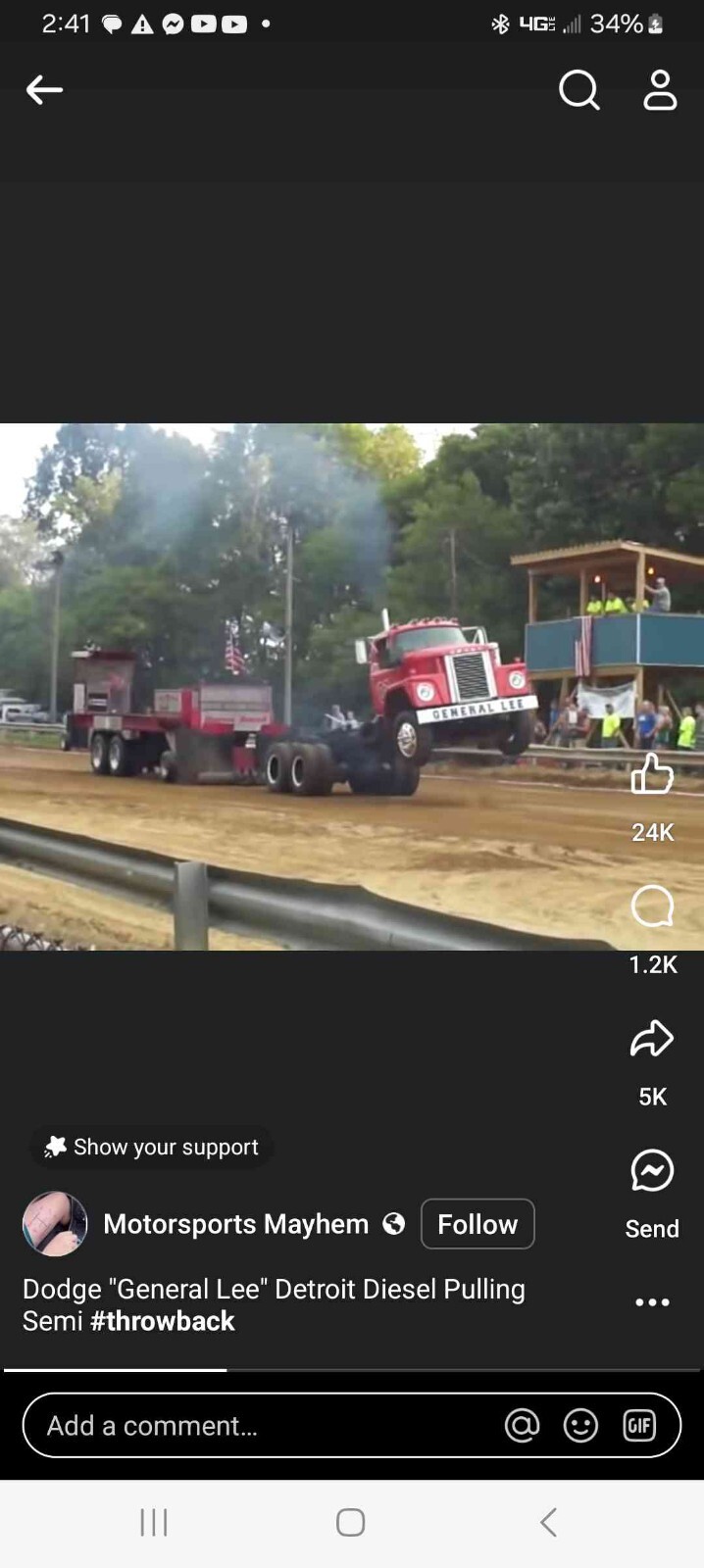Viewport: 704px width, 1568px height.
Task: Open the profile icon at top right
Action: point(660,90)
